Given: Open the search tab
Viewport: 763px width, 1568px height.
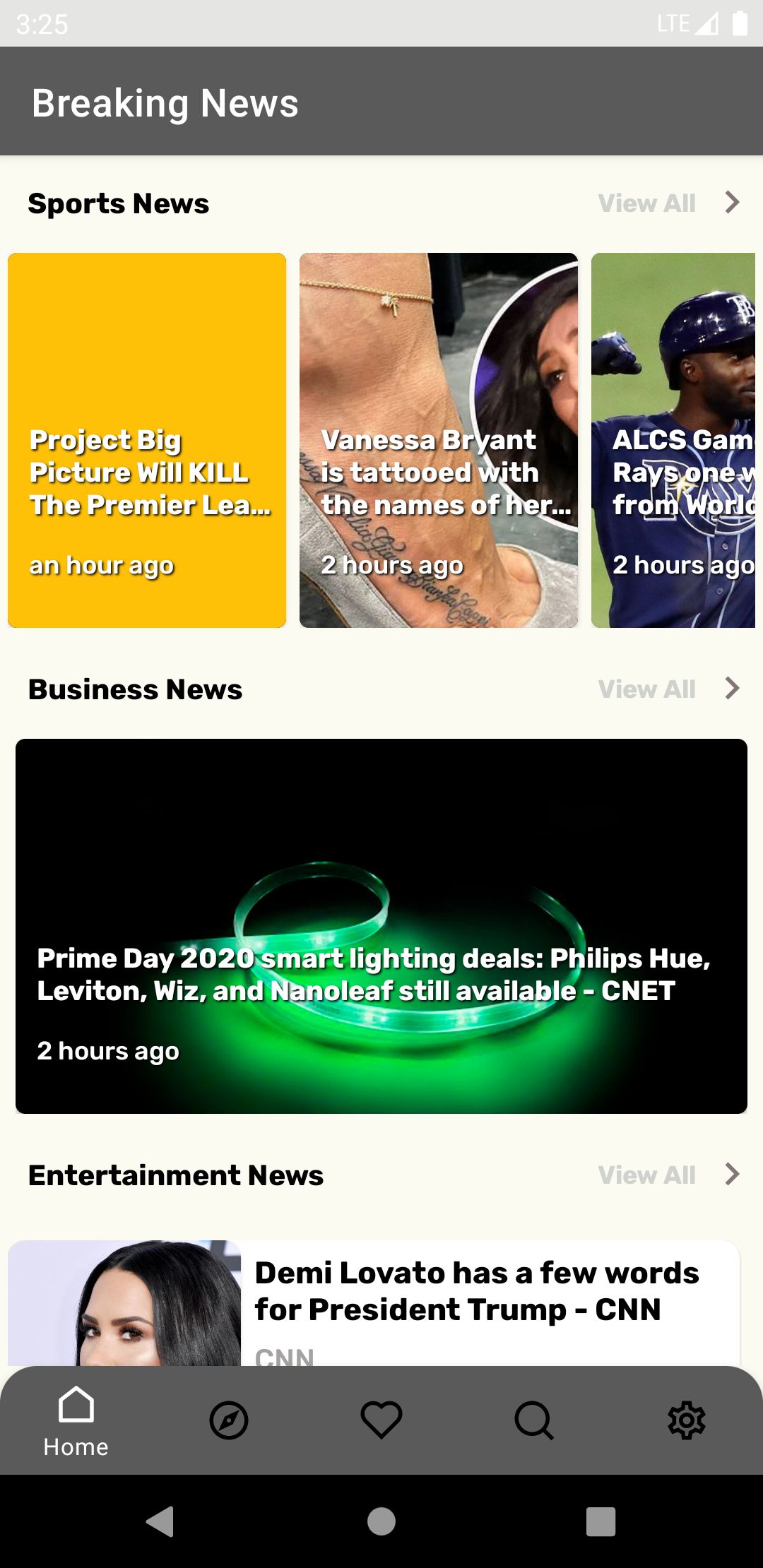Looking at the screenshot, I should pos(534,1420).
